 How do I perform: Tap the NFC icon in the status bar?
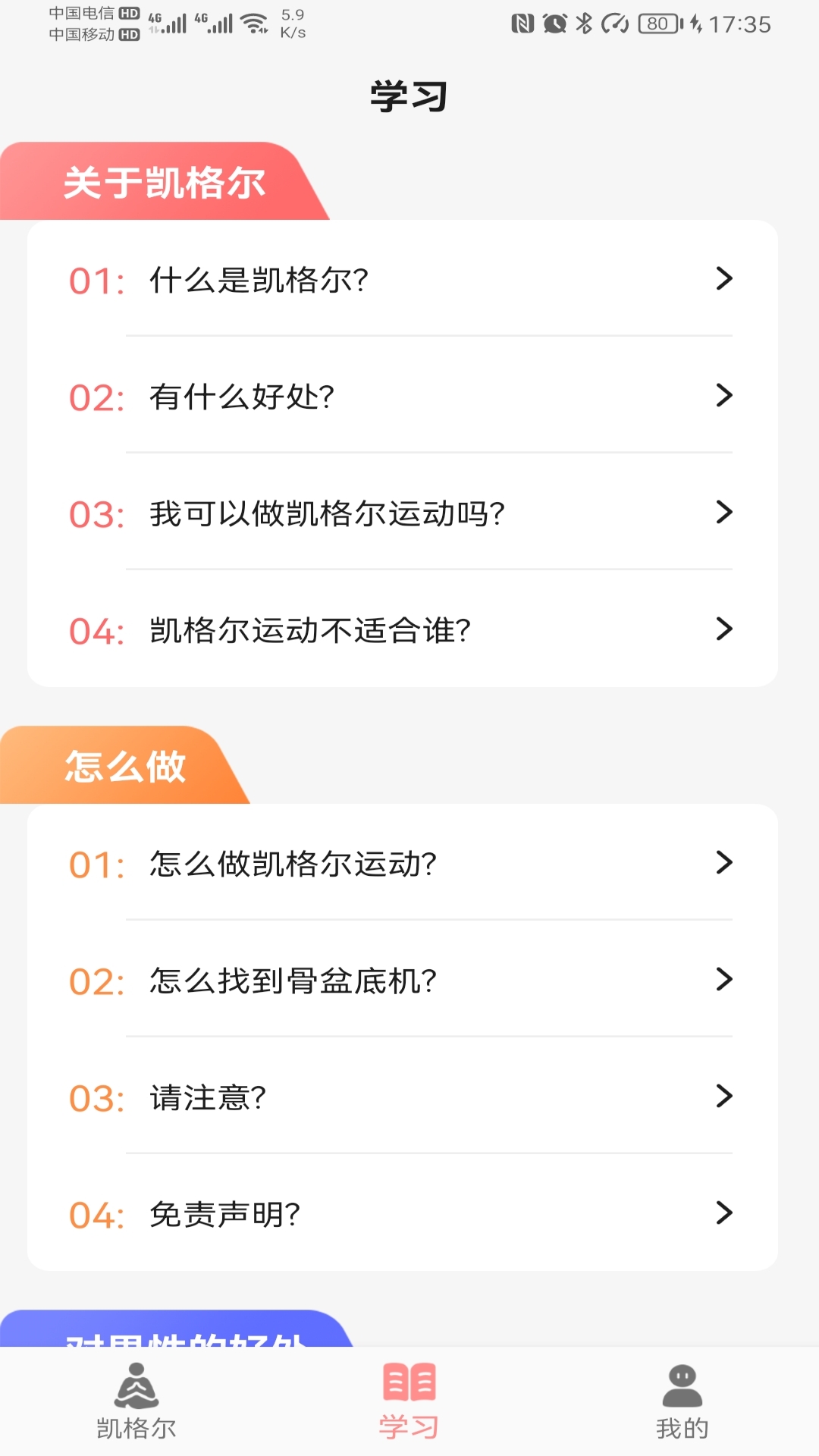click(x=525, y=24)
